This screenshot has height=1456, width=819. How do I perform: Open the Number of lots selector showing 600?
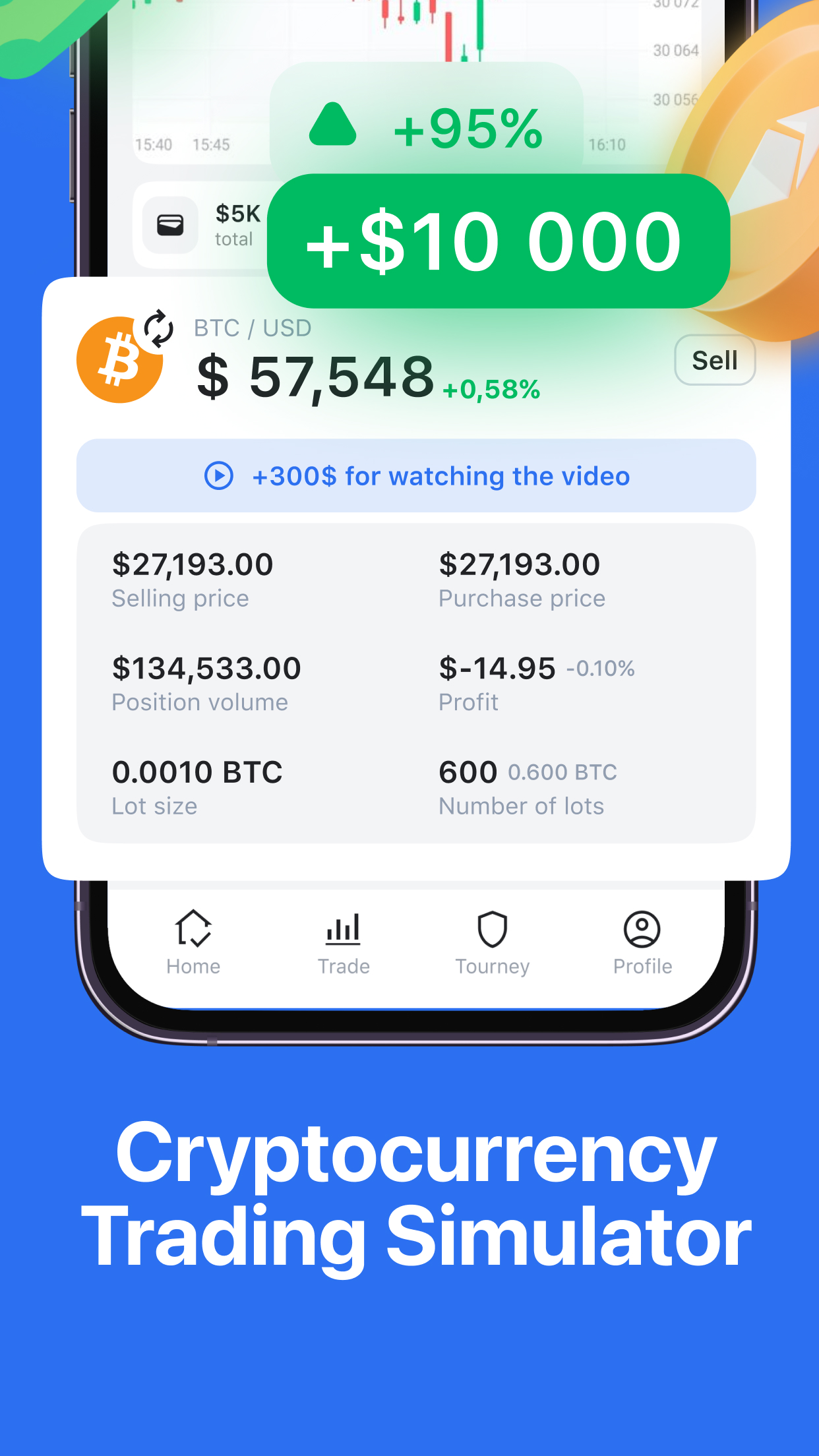[x=521, y=785]
